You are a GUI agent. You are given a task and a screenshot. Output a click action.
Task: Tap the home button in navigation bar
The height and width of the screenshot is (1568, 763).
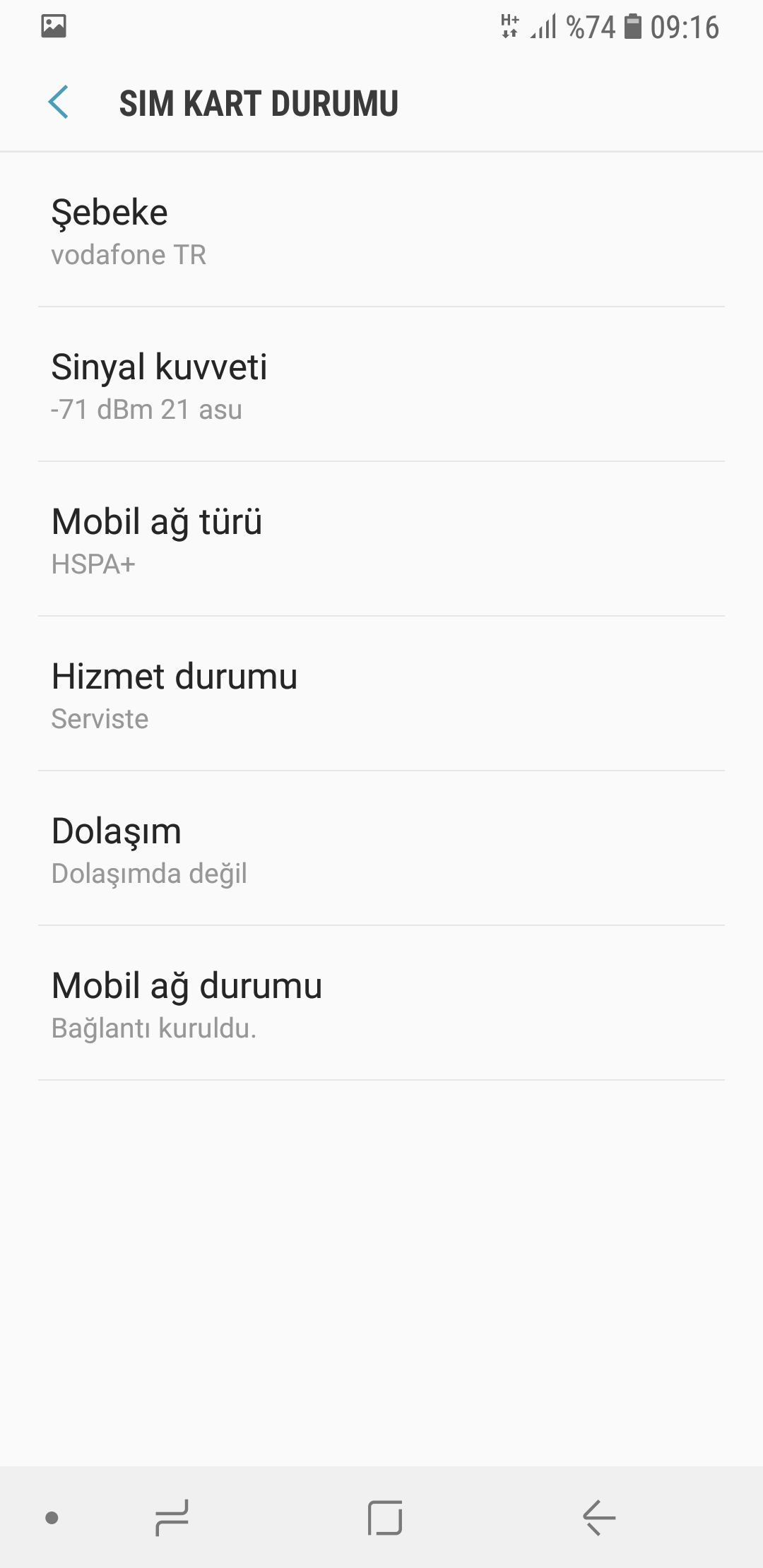pyautogui.click(x=385, y=1517)
